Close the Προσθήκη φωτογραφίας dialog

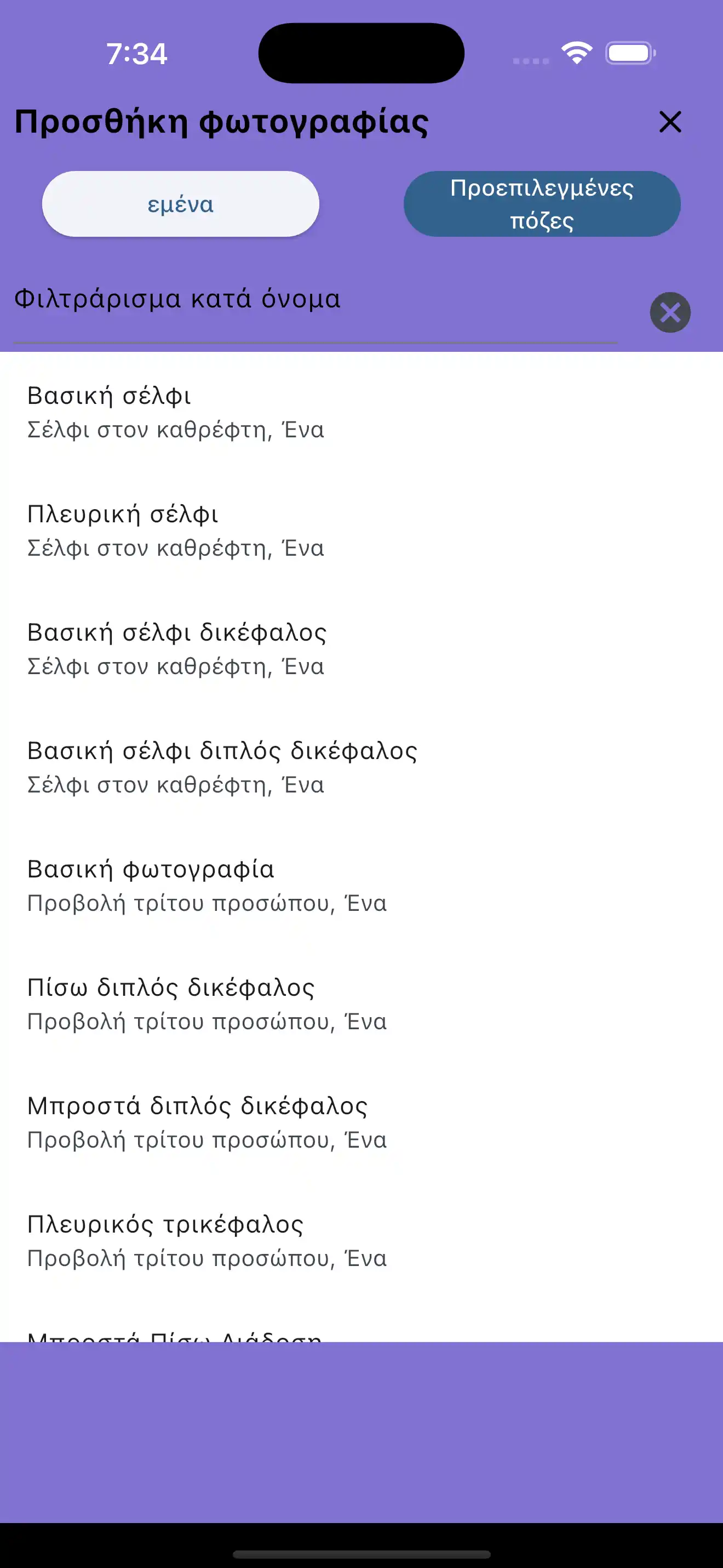tap(669, 122)
